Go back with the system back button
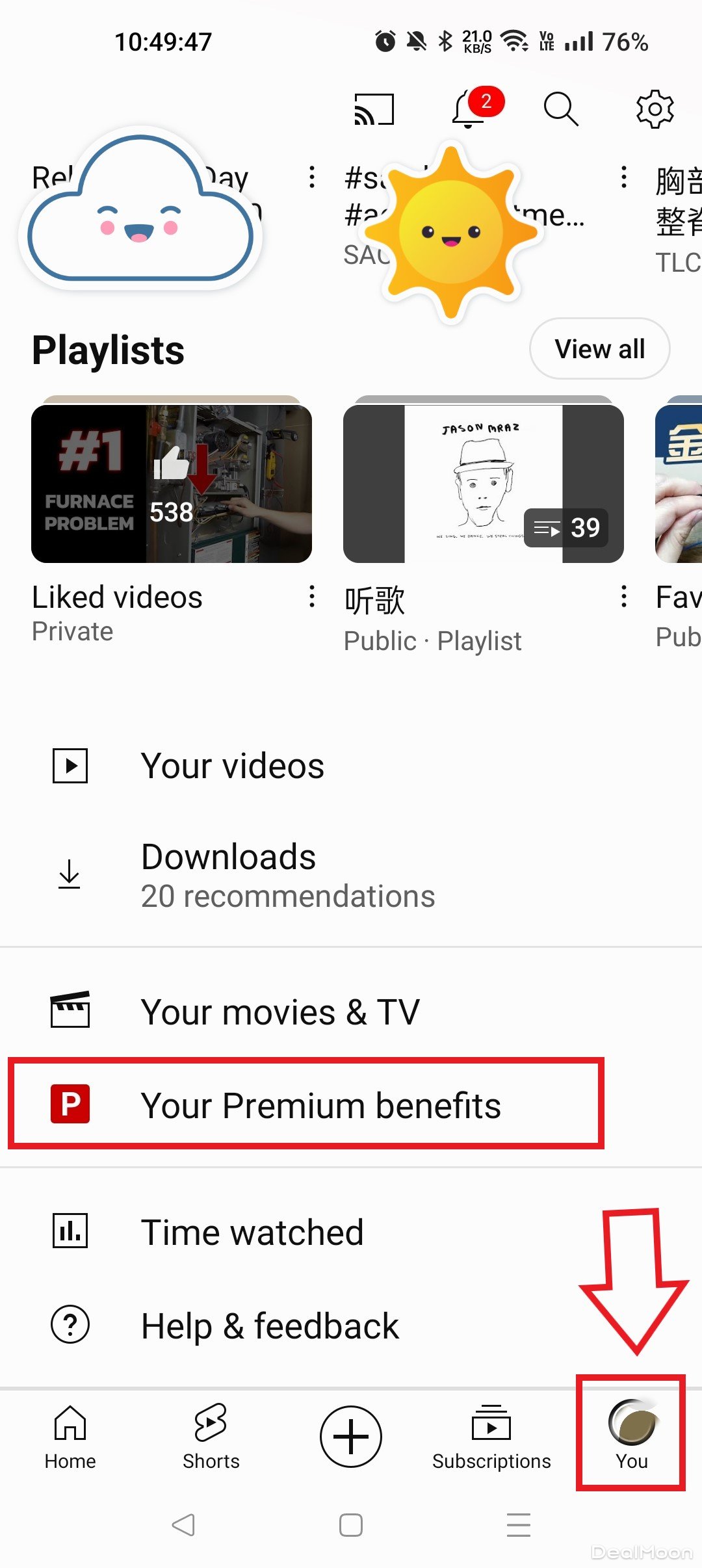Screen dimensions: 702x1568 tap(183, 1524)
